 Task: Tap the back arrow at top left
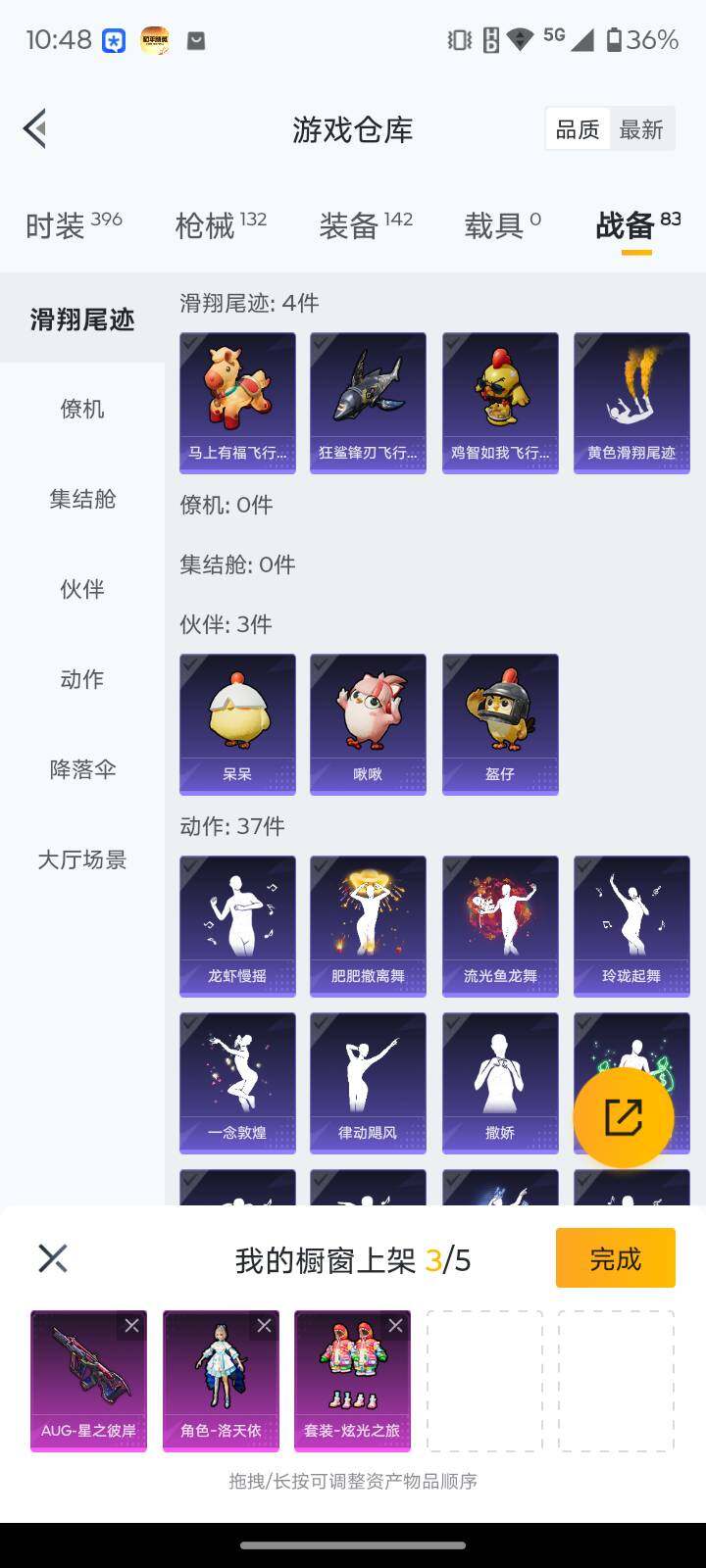tap(34, 128)
